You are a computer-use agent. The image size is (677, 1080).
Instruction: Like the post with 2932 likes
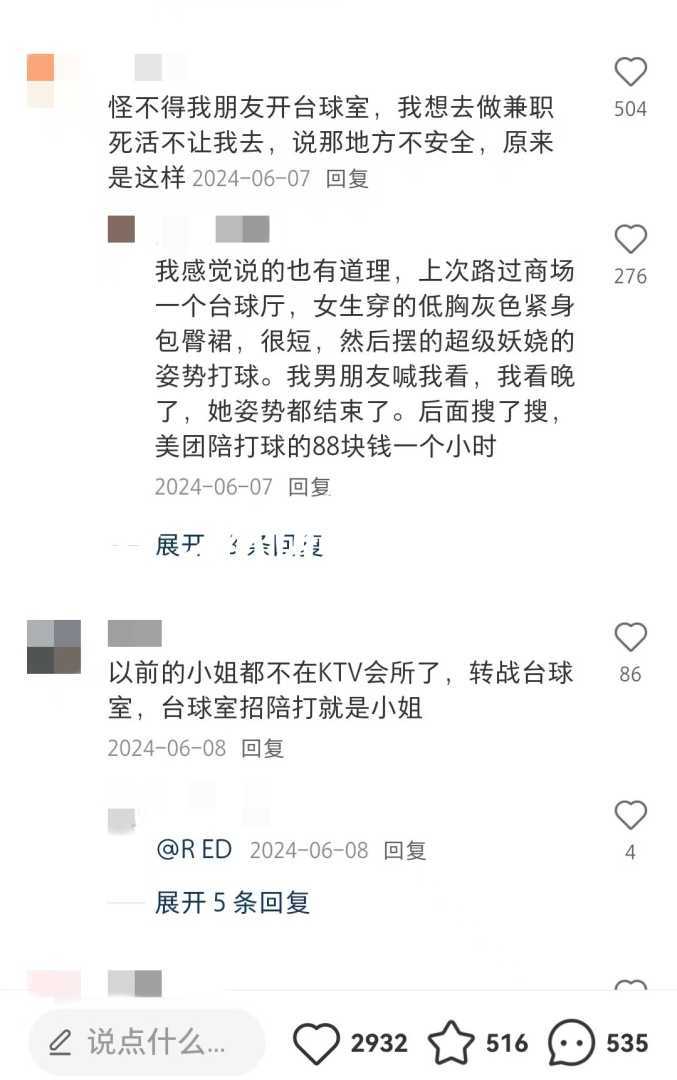pos(317,1044)
